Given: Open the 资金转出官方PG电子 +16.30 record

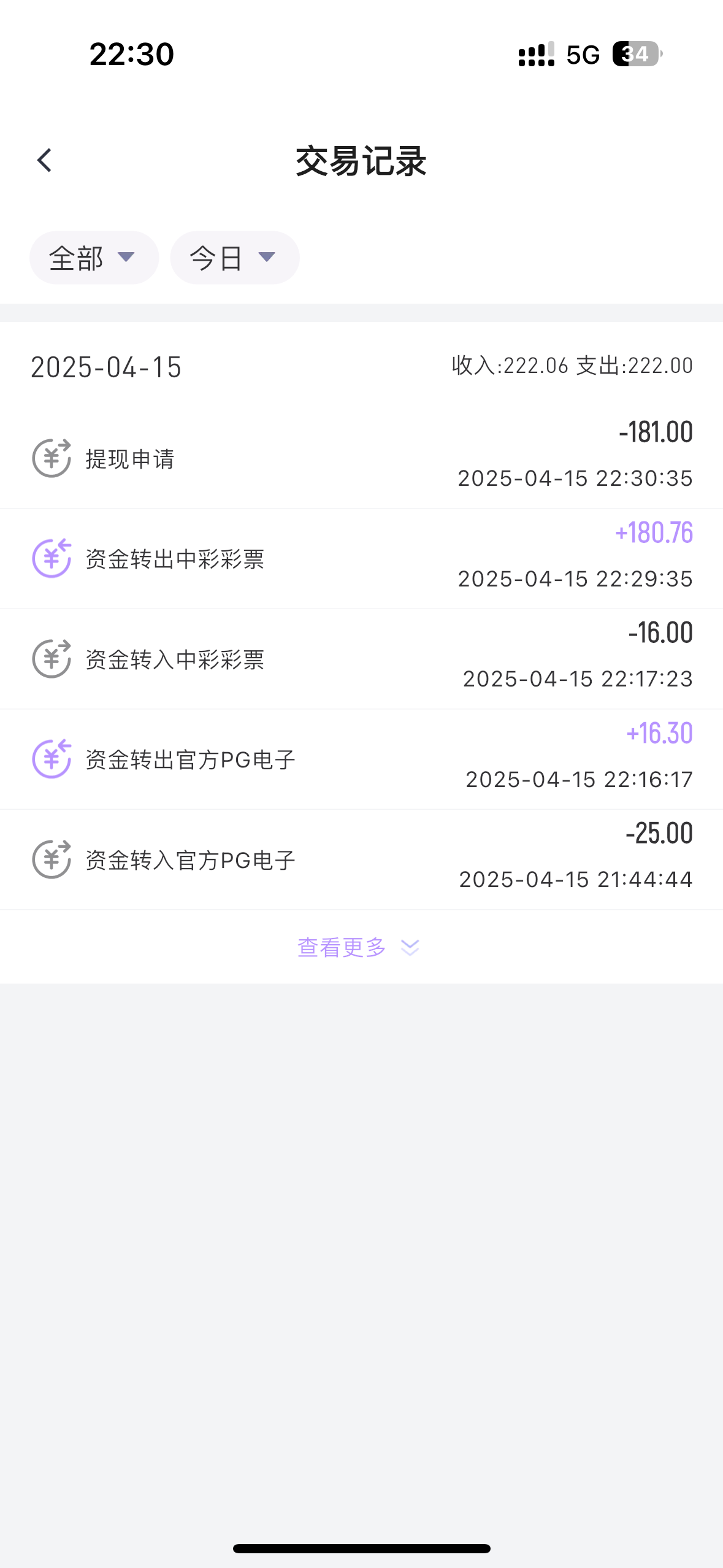Looking at the screenshot, I should click(361, 759).
